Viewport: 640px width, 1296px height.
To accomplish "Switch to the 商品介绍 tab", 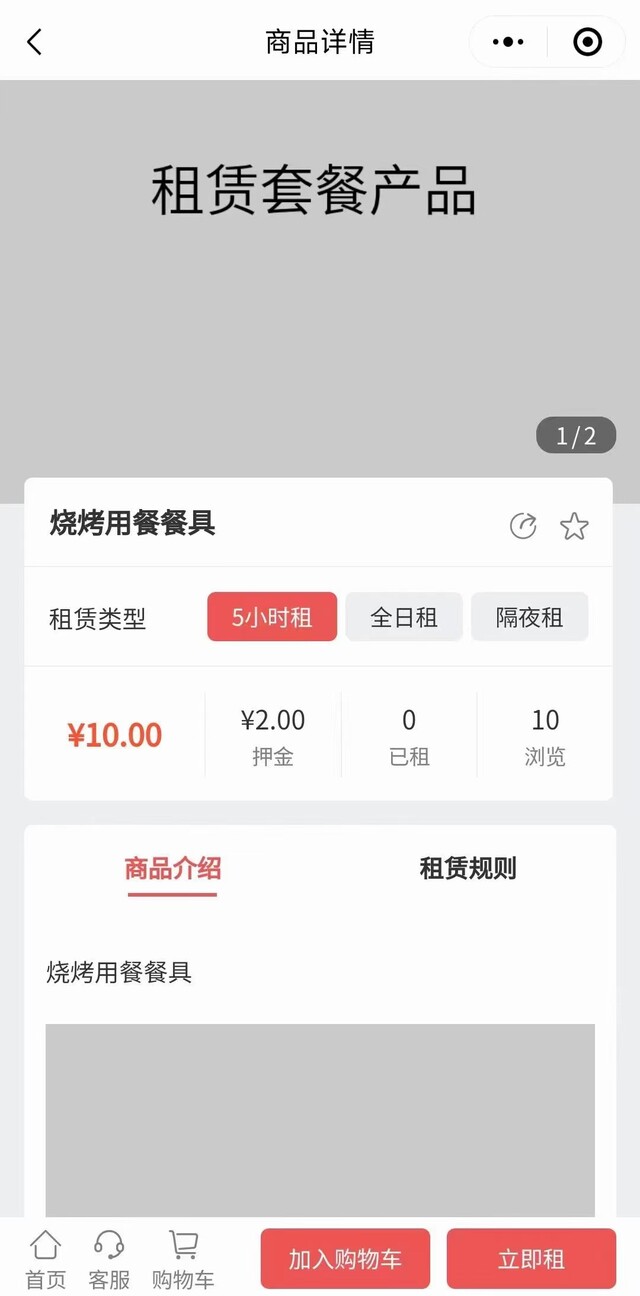I will pyautogui.click(x=172, y=868).
